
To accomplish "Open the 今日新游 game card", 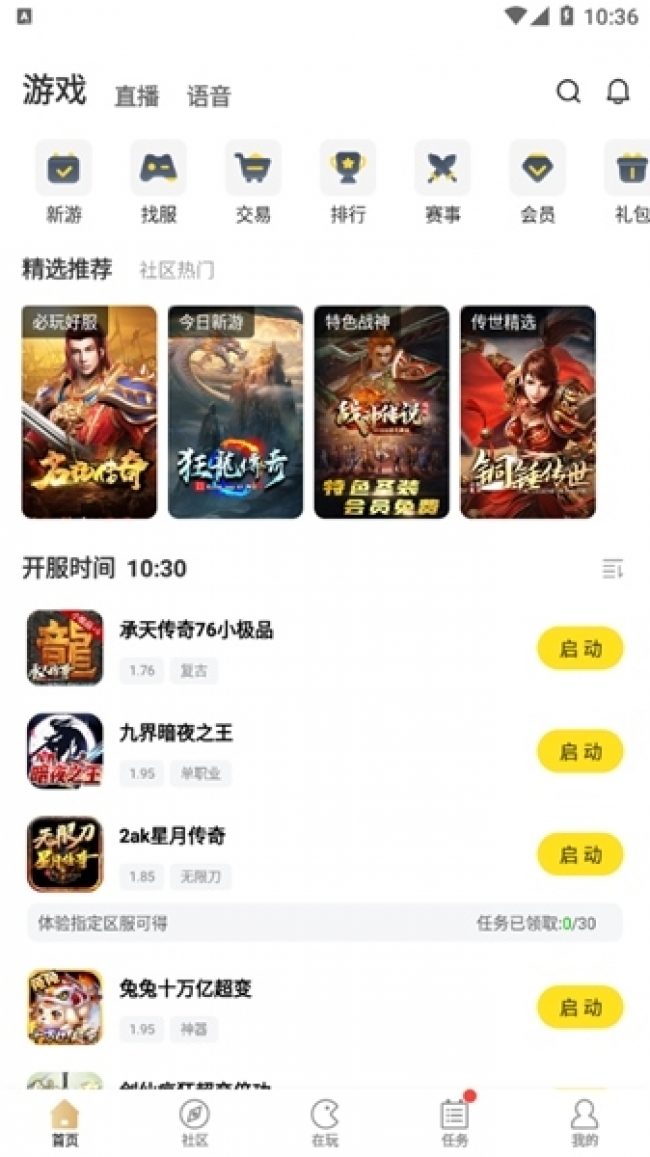I will point(235,412).
